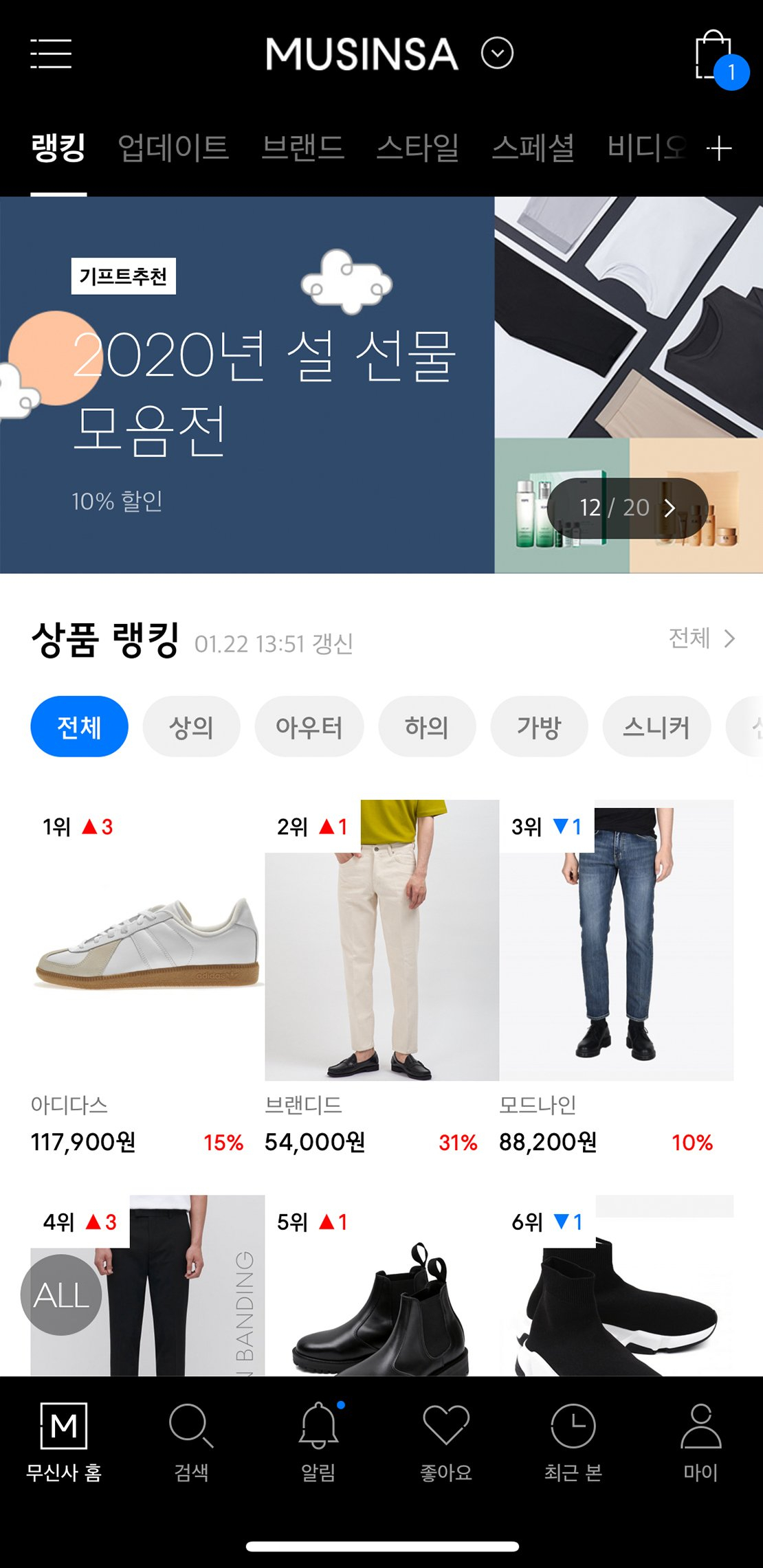Select the 스니커 category chip
Viewport: 763px width, 1568px height.
pyautogui.click(x=656, y=727)
